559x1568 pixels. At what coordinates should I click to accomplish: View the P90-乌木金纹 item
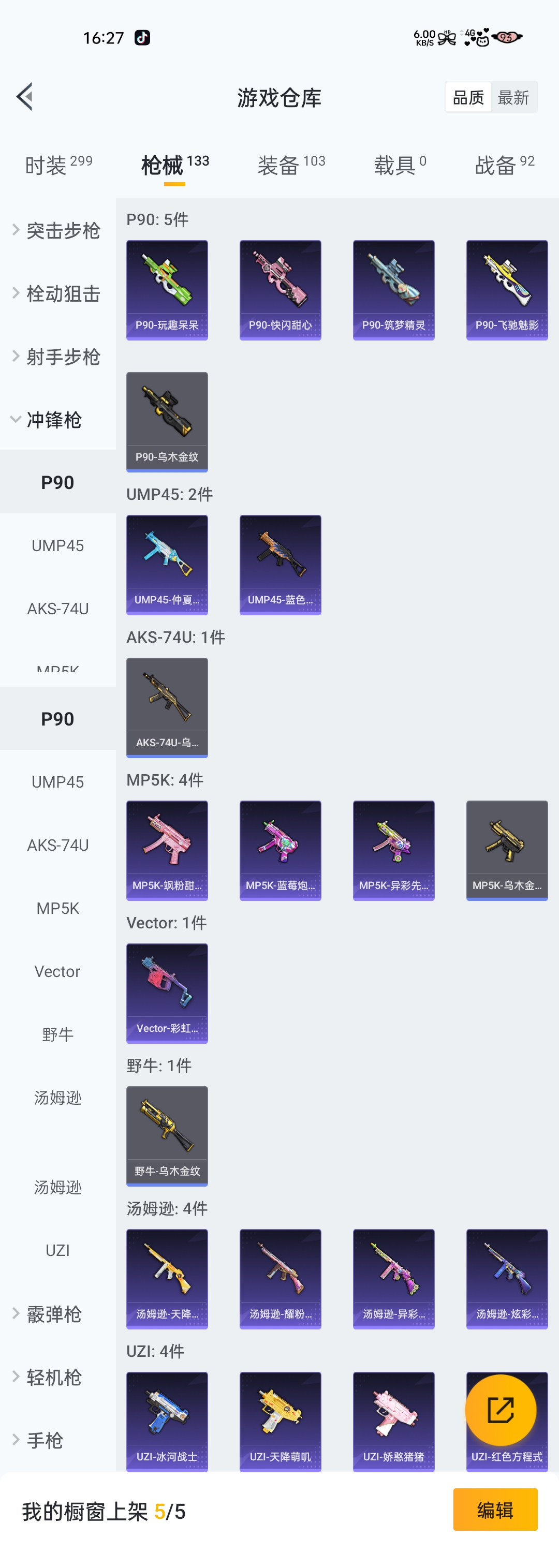tap(167, 421)
